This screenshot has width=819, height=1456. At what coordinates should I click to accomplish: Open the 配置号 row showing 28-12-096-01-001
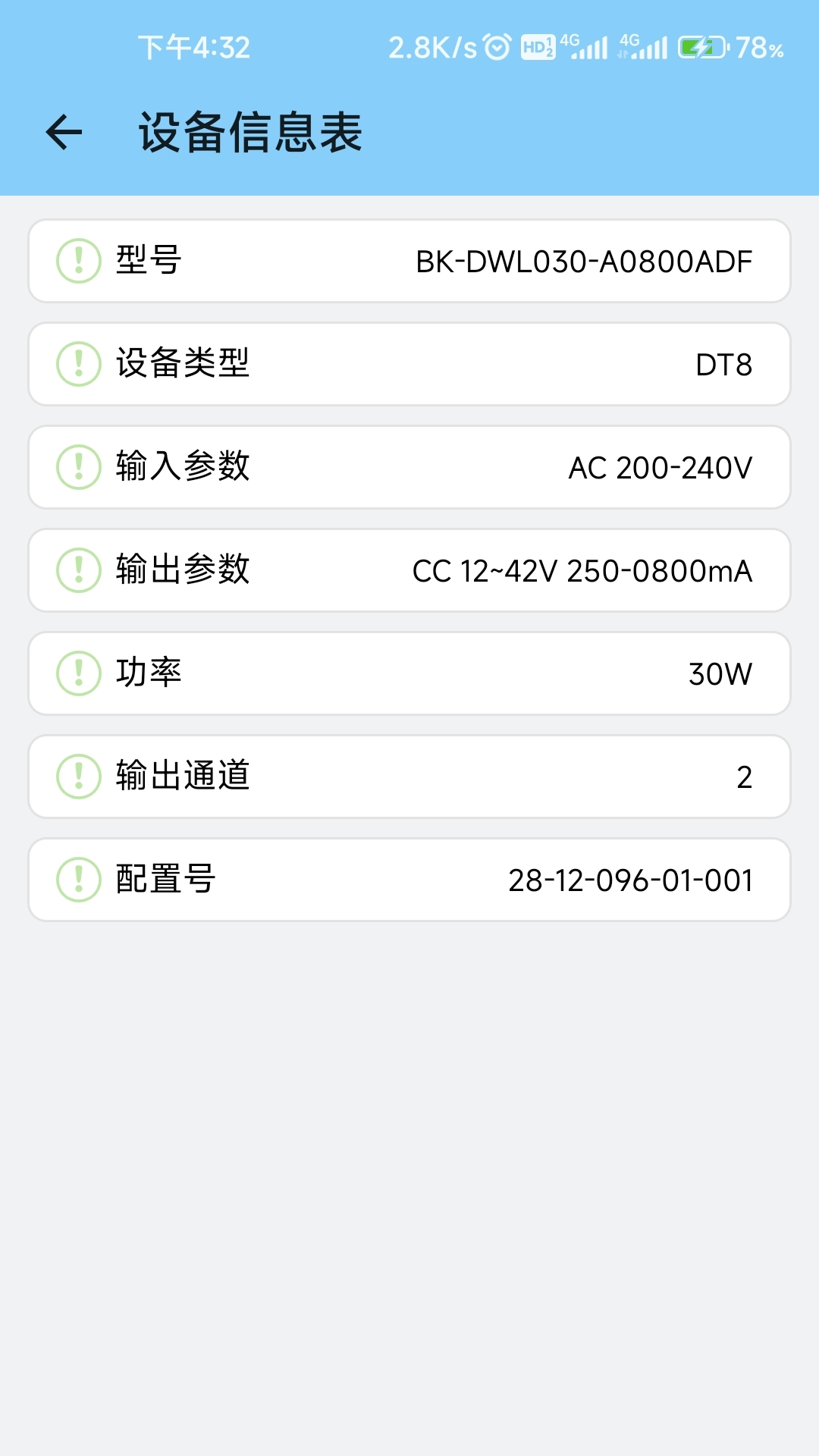pos(409,880)
